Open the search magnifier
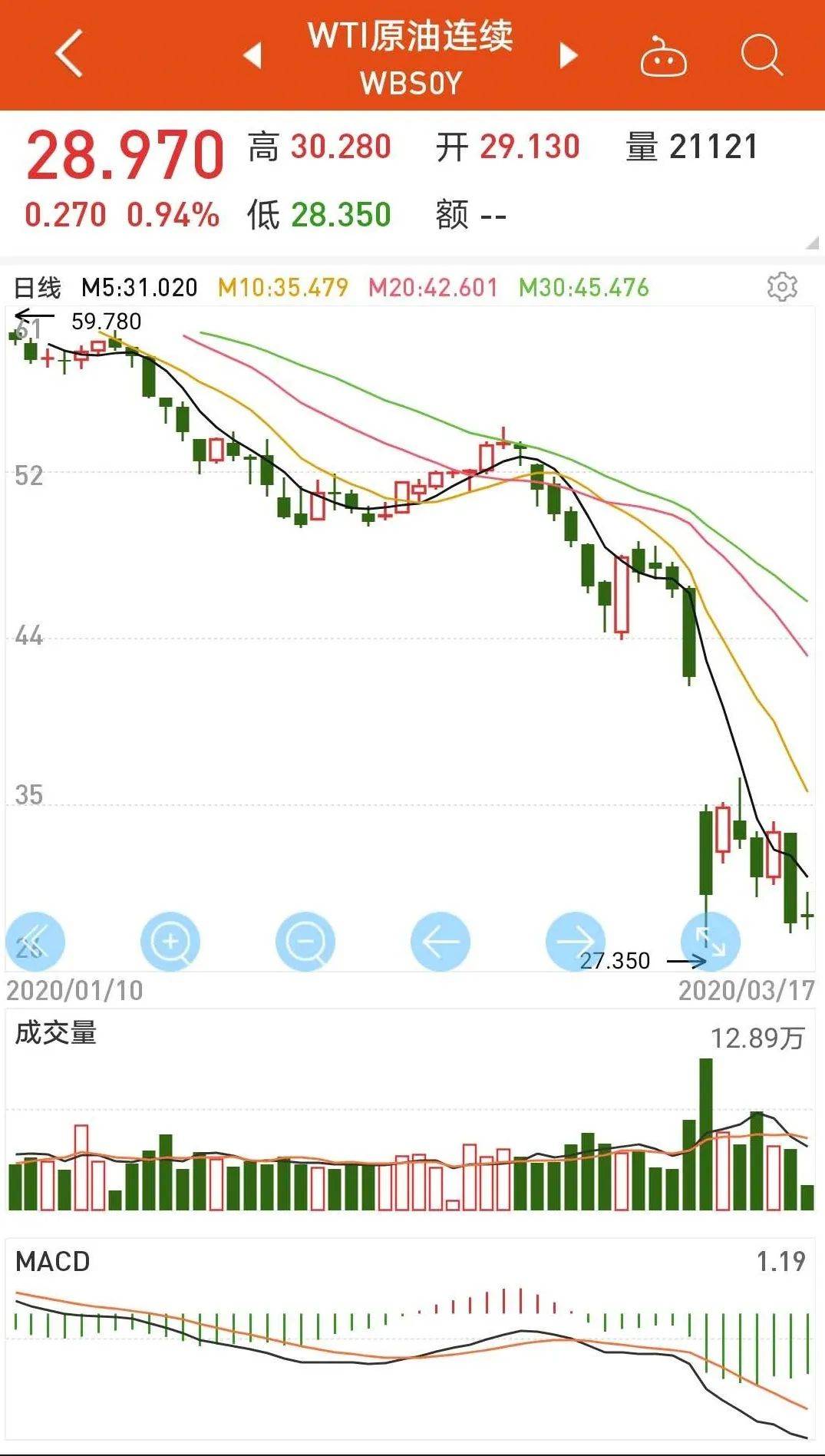825x1456 pixels. coord(762,55)
